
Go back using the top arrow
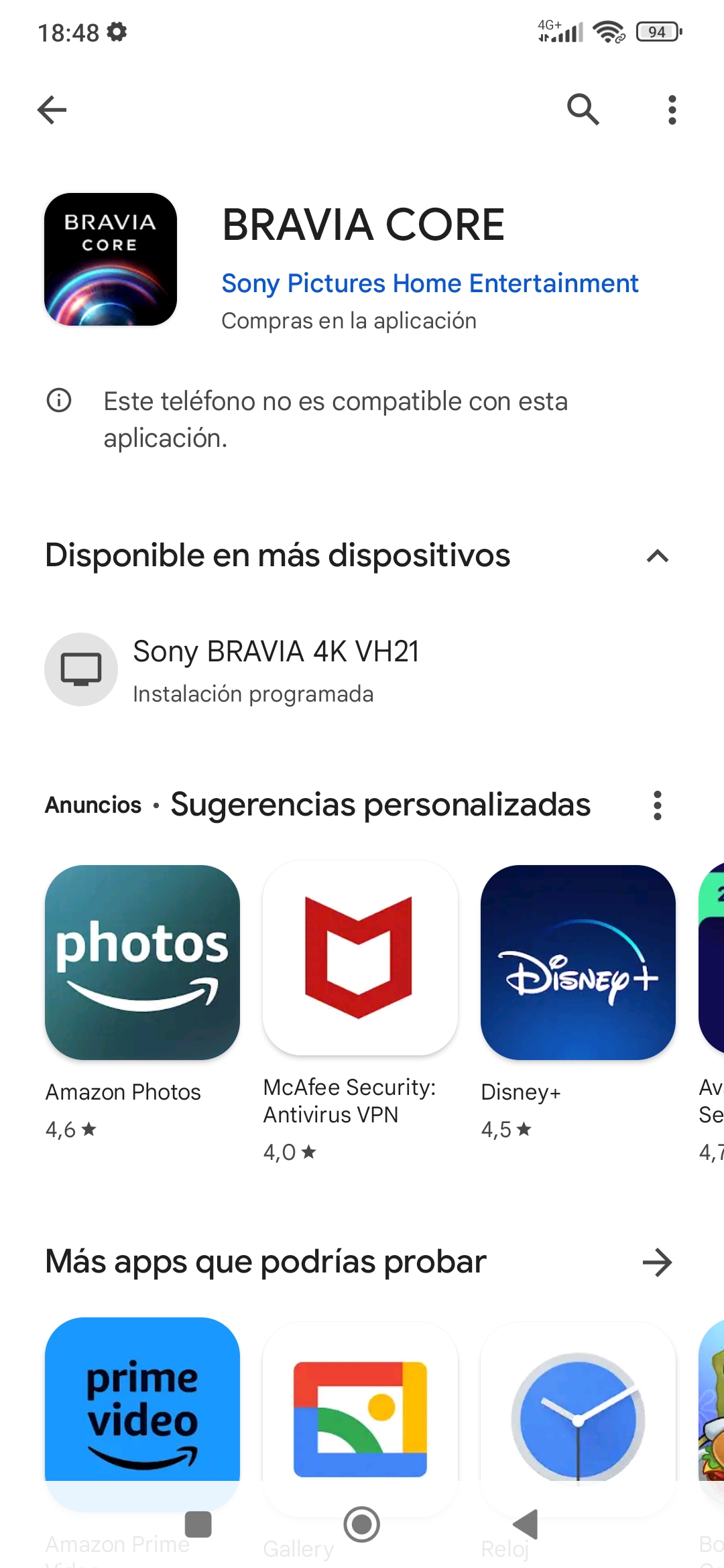point(52,110)
